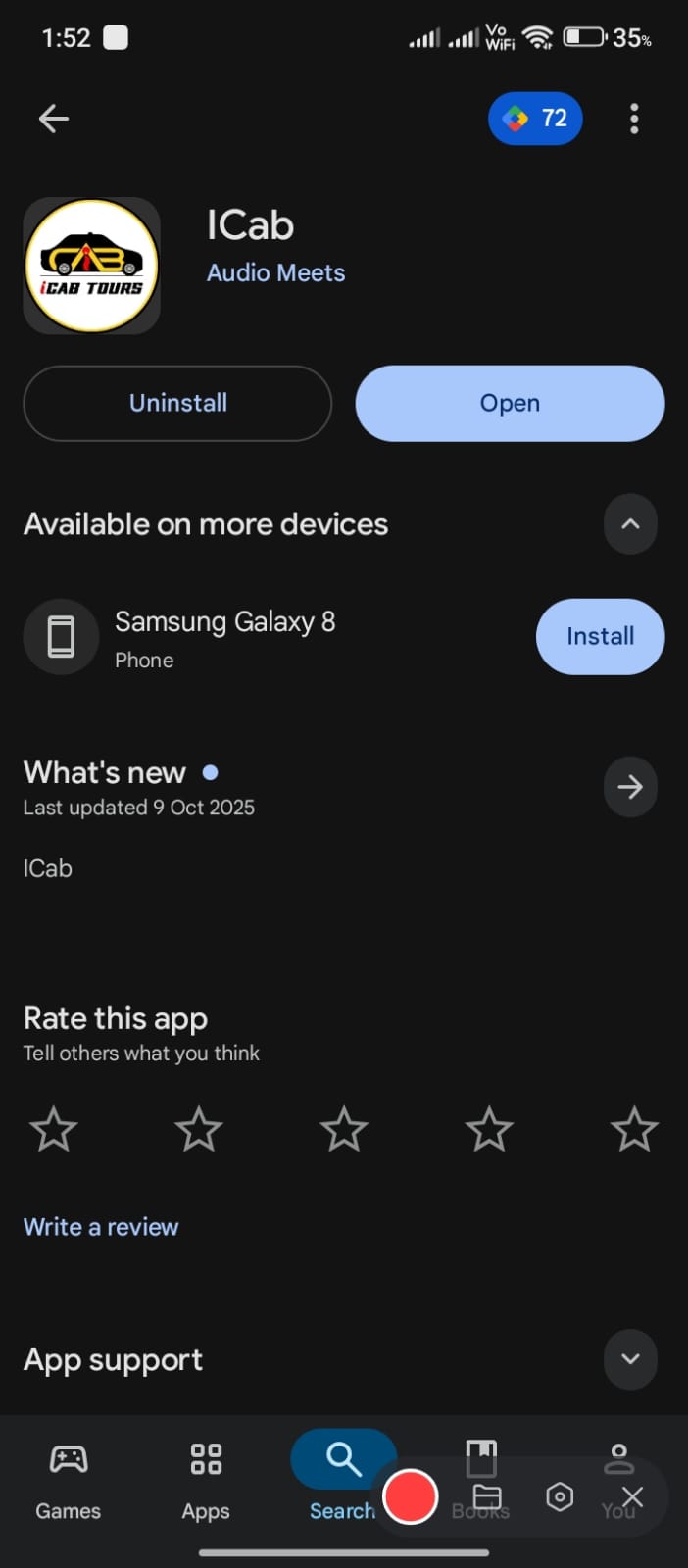Close the recording overlay toolbar
688x1568 pixels.
pos(633,1496)
